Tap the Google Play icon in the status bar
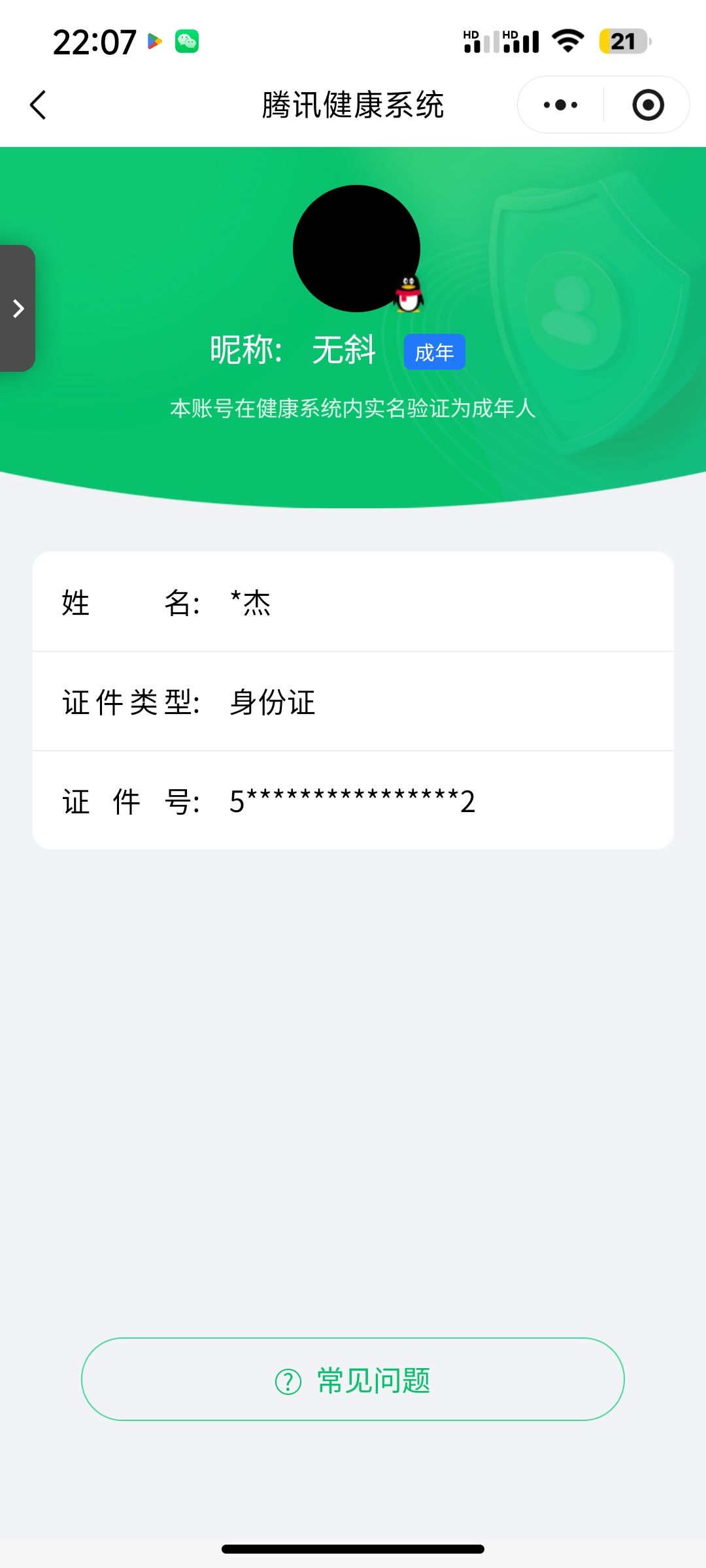The height and width of the screenshot is (1568, 706). [155, 41]
